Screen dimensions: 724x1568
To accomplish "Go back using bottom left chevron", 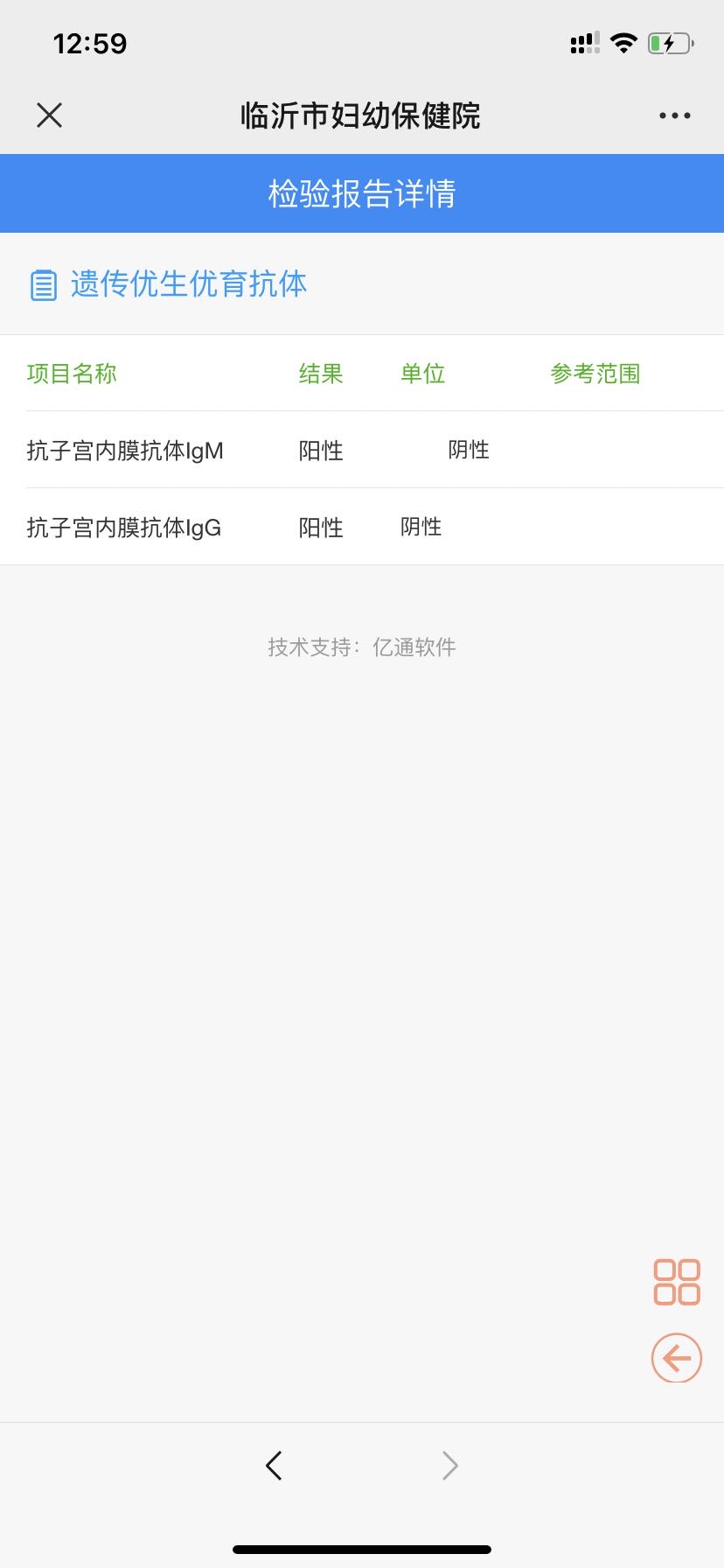I will [x=274, y=1465].
